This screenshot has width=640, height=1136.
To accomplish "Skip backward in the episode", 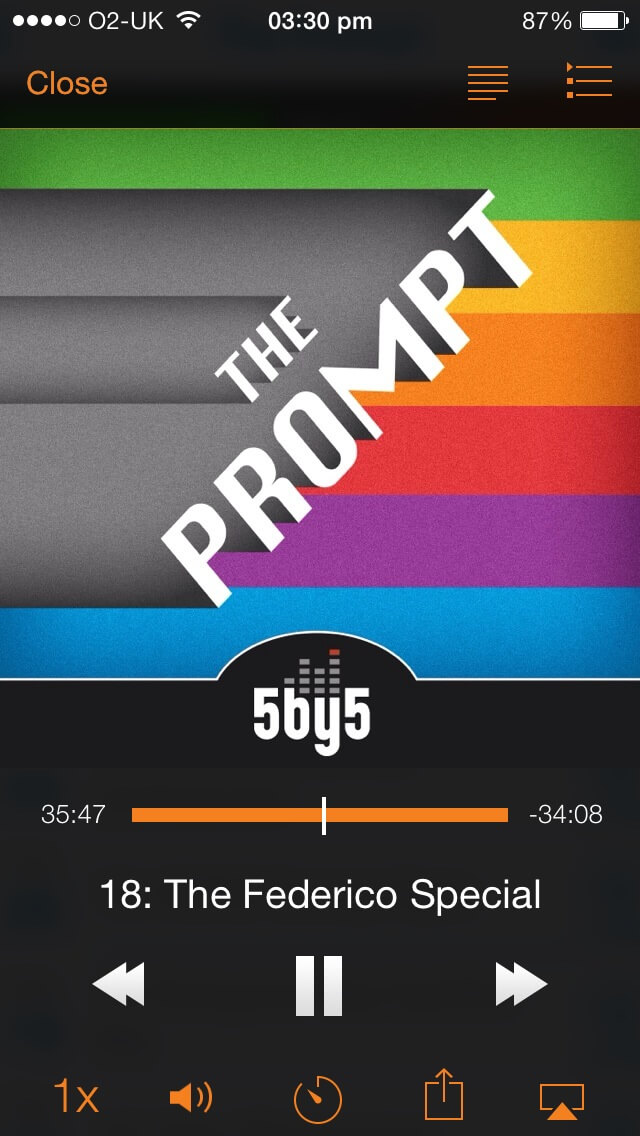I will click(x=119, y=984).
